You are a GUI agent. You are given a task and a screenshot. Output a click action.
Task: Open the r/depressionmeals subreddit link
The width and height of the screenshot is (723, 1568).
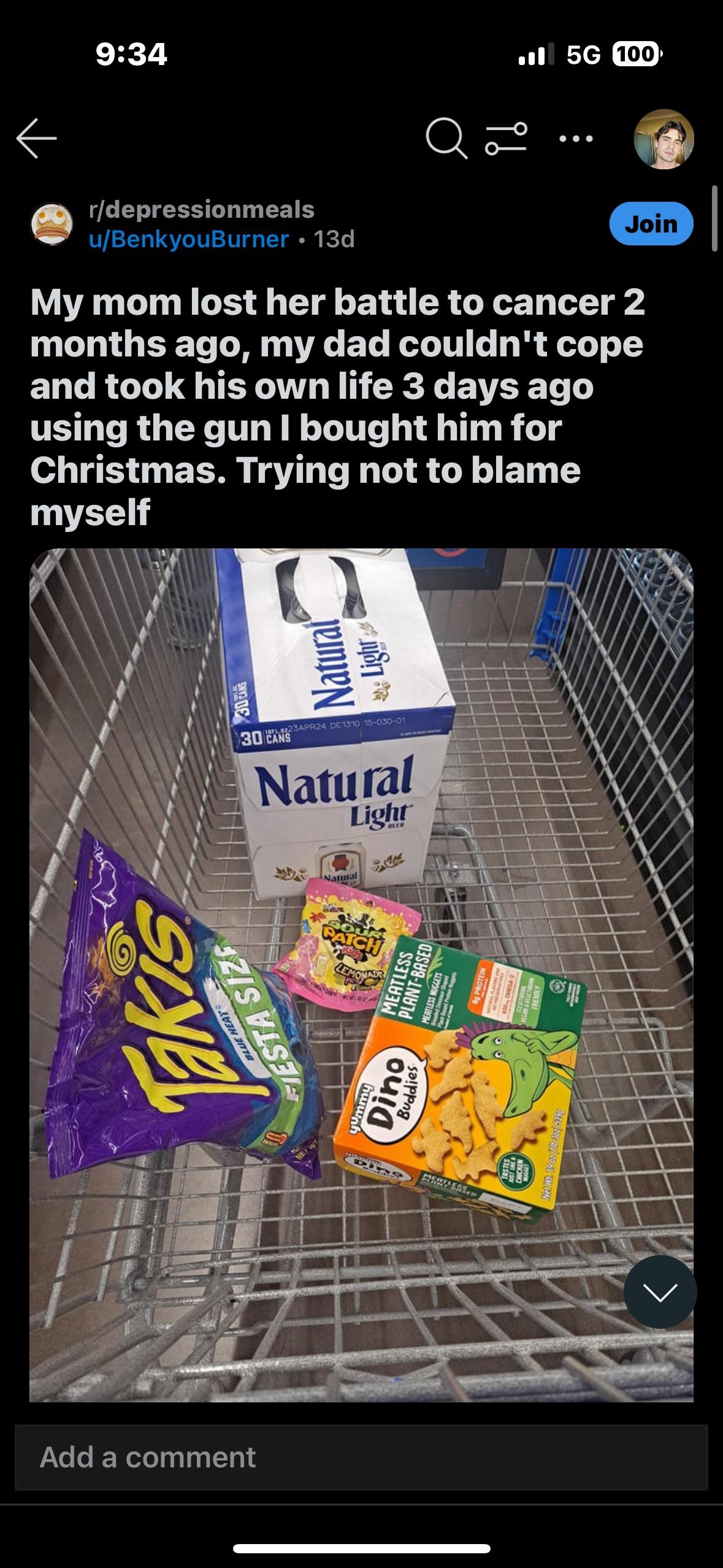[x=202, y=209]
